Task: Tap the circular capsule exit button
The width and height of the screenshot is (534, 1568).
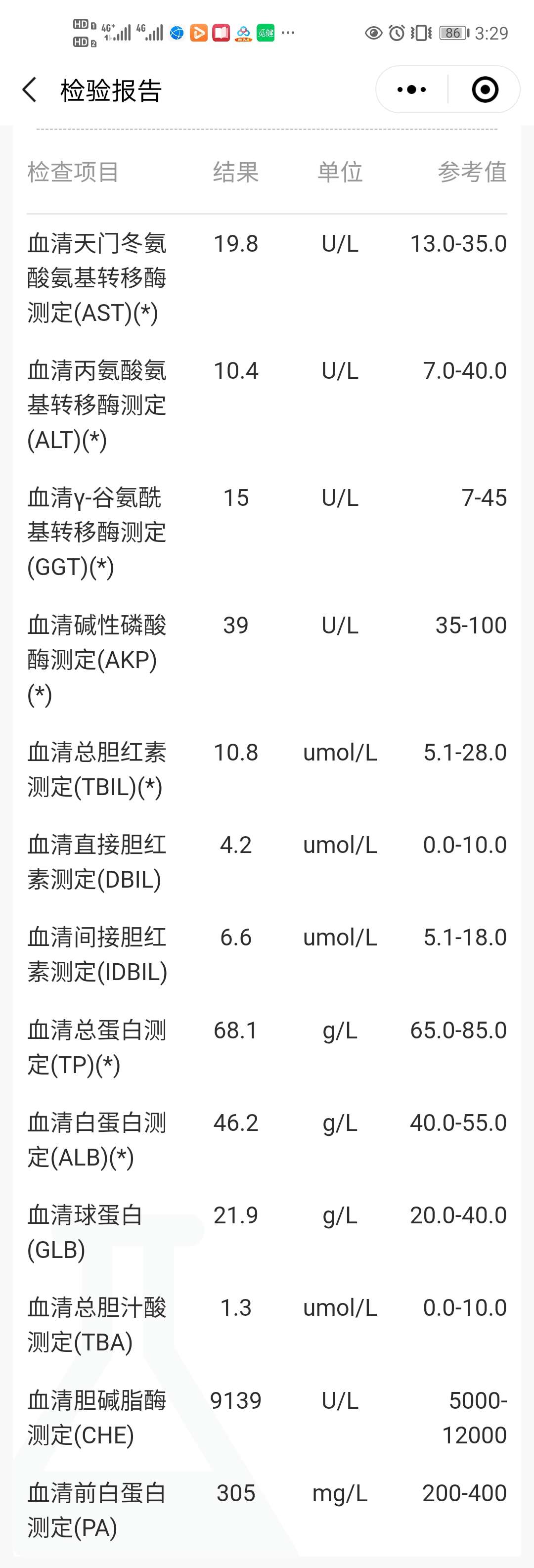Action: [484, 89]
